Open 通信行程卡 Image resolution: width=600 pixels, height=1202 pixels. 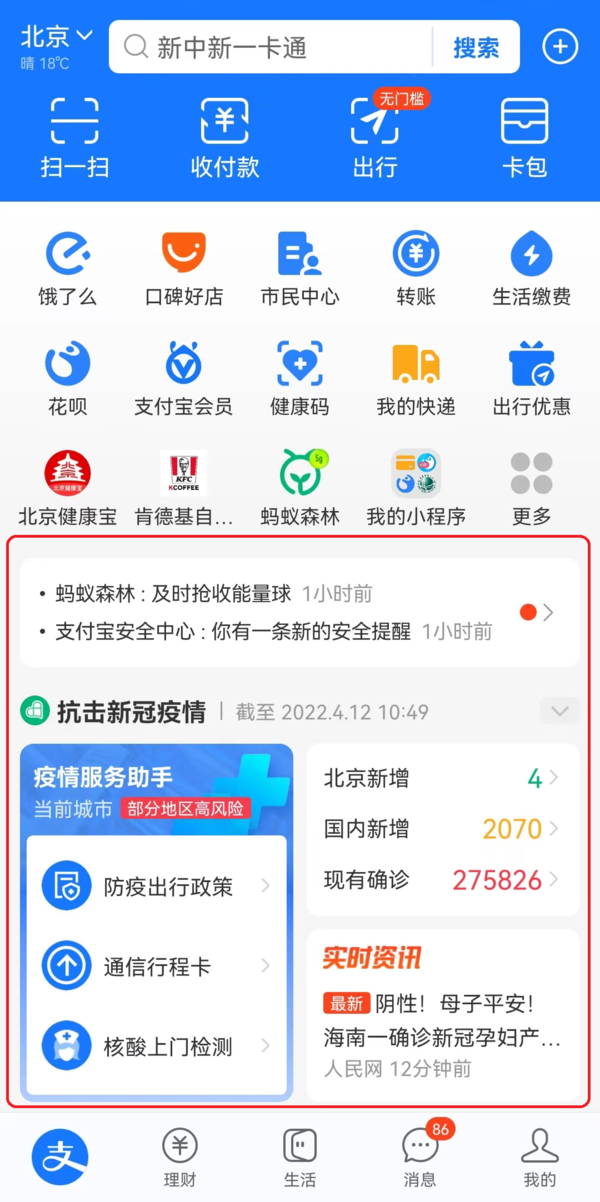pyautogui.click(x=157, y=966)
